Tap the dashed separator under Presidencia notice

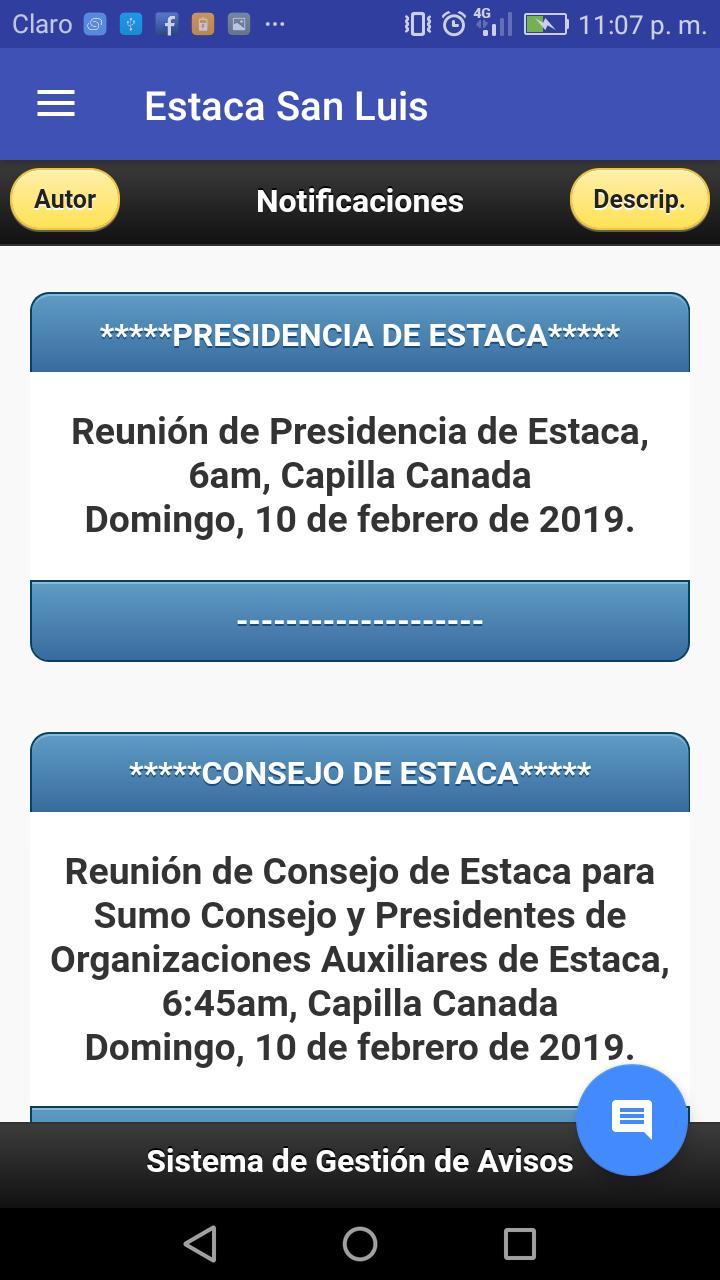click(x=360, y=620)
